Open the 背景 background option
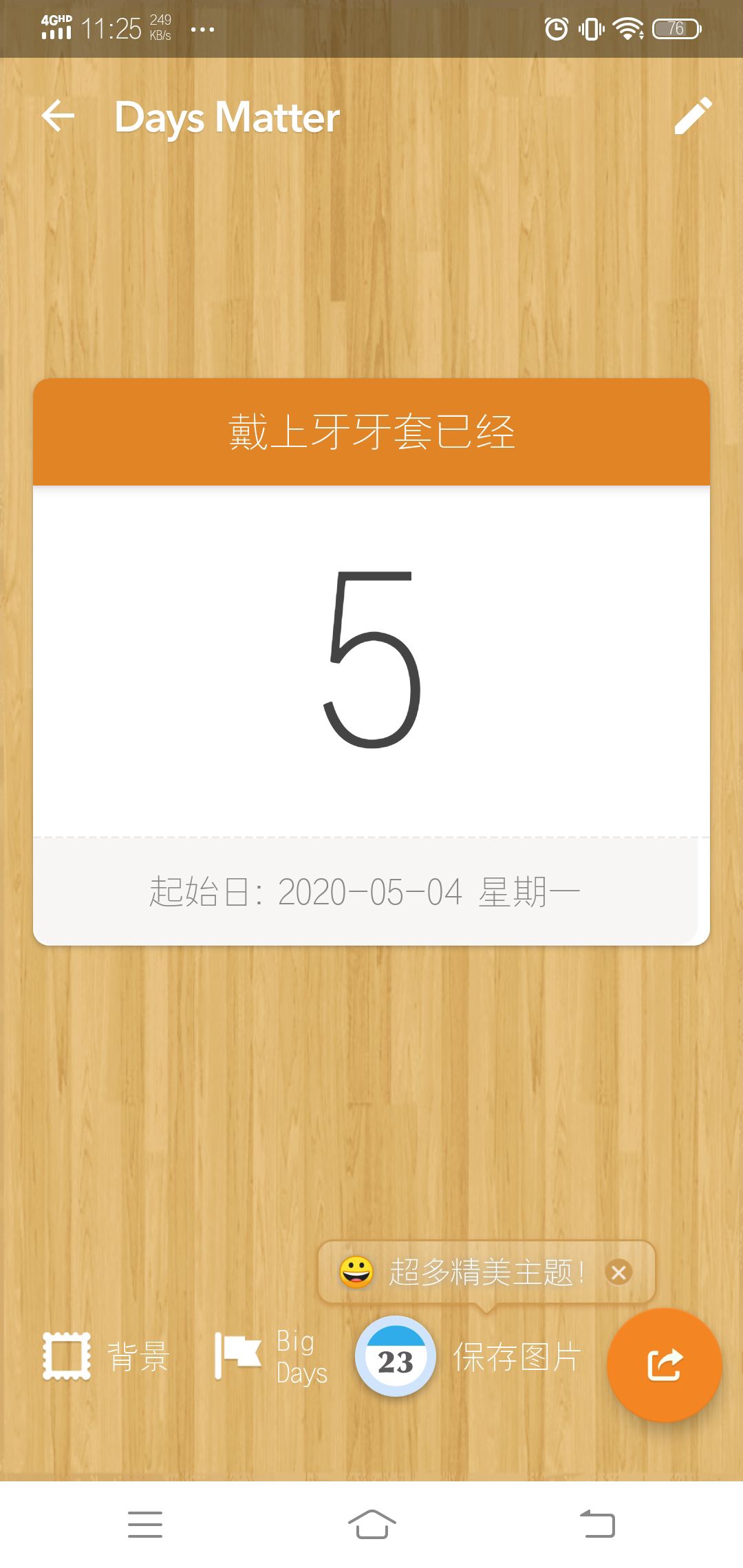 pos(105,1356)
